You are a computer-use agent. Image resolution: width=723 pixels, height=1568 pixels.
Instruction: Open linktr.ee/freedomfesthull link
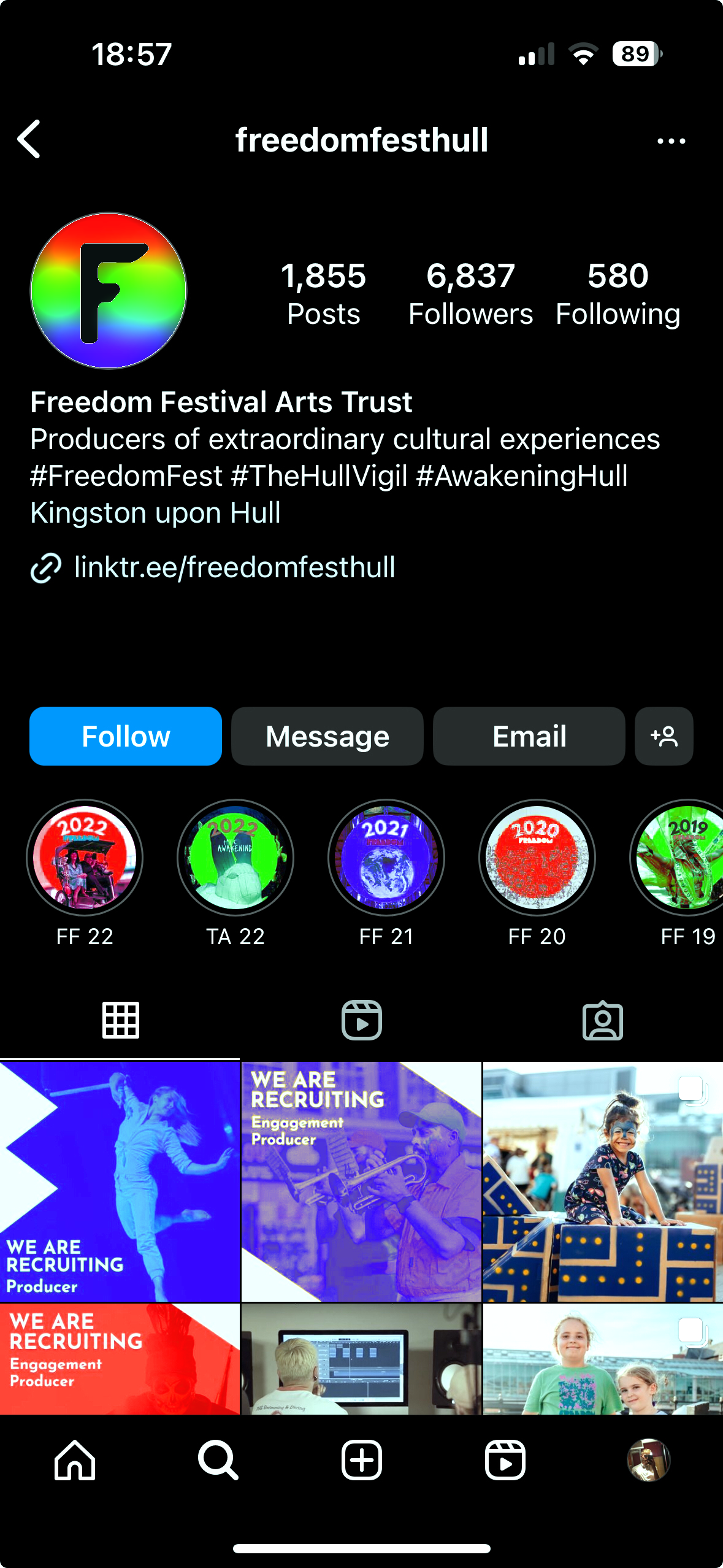(234, 567)
